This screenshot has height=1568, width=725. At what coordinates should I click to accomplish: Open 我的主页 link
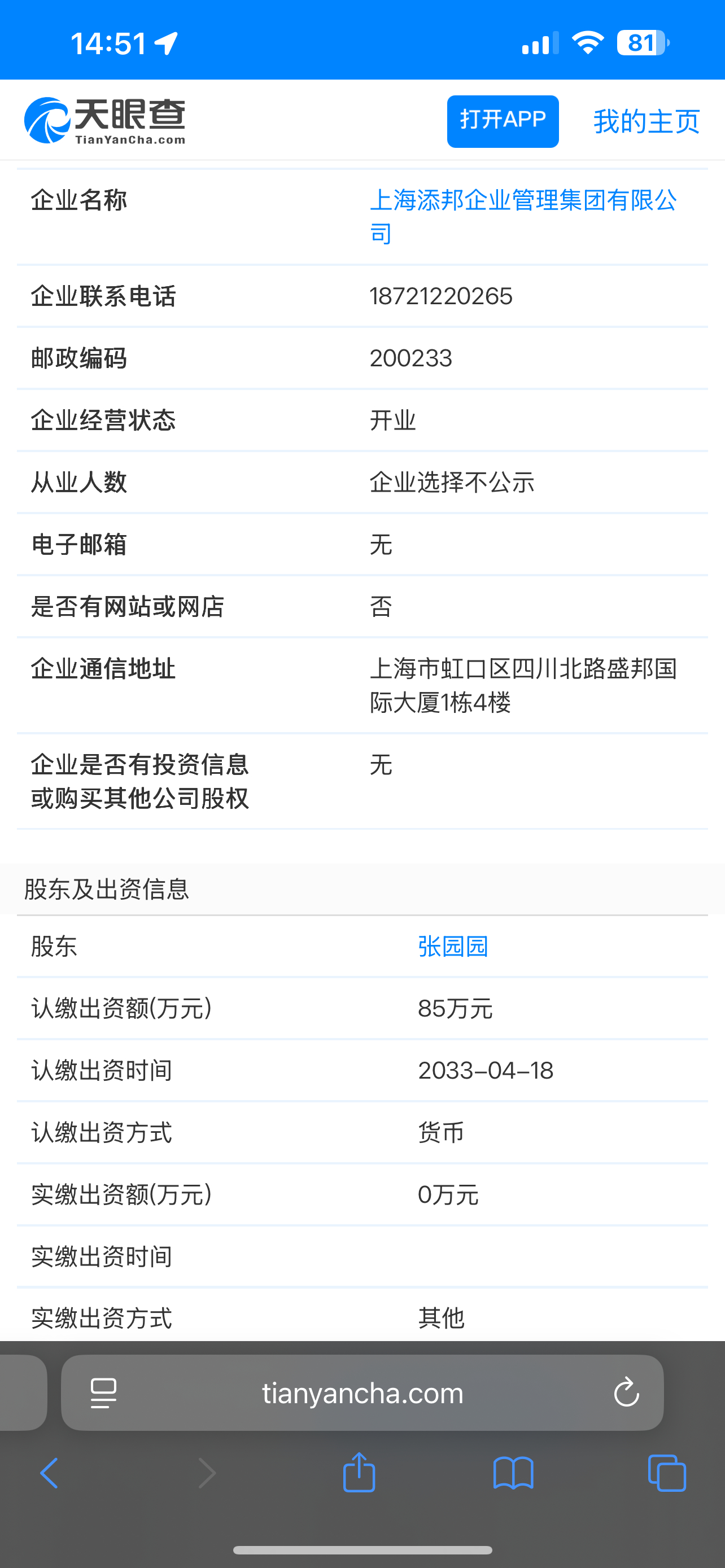647,121
